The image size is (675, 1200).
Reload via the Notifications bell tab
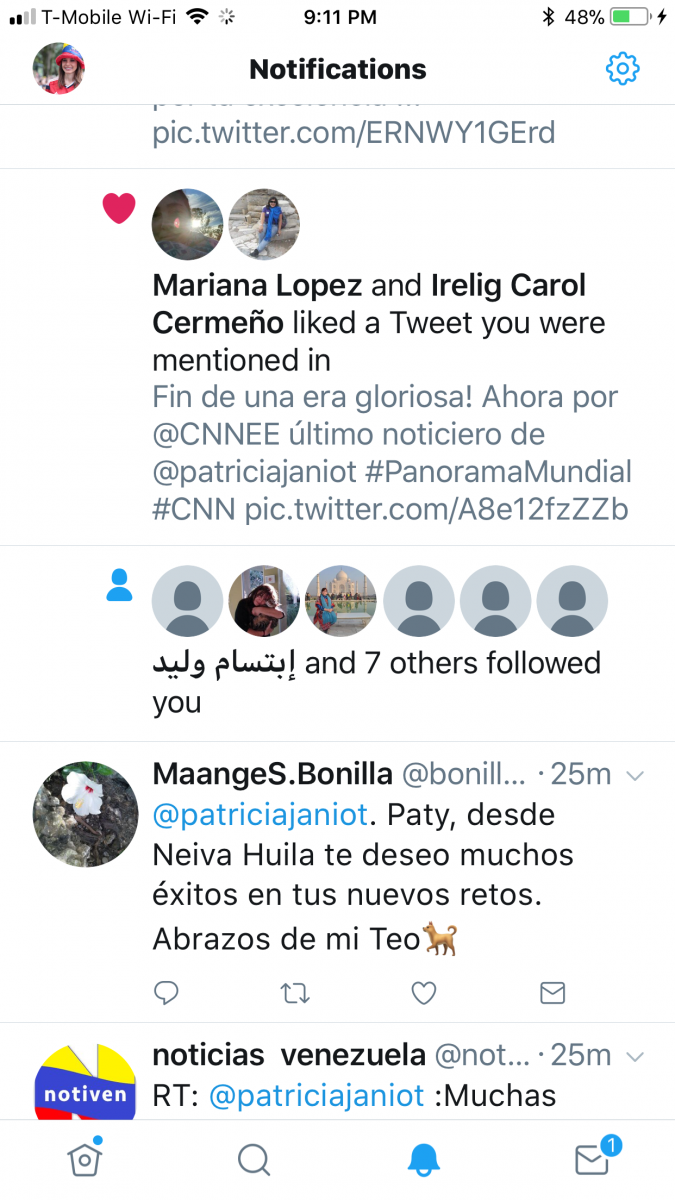(424, 1159)
